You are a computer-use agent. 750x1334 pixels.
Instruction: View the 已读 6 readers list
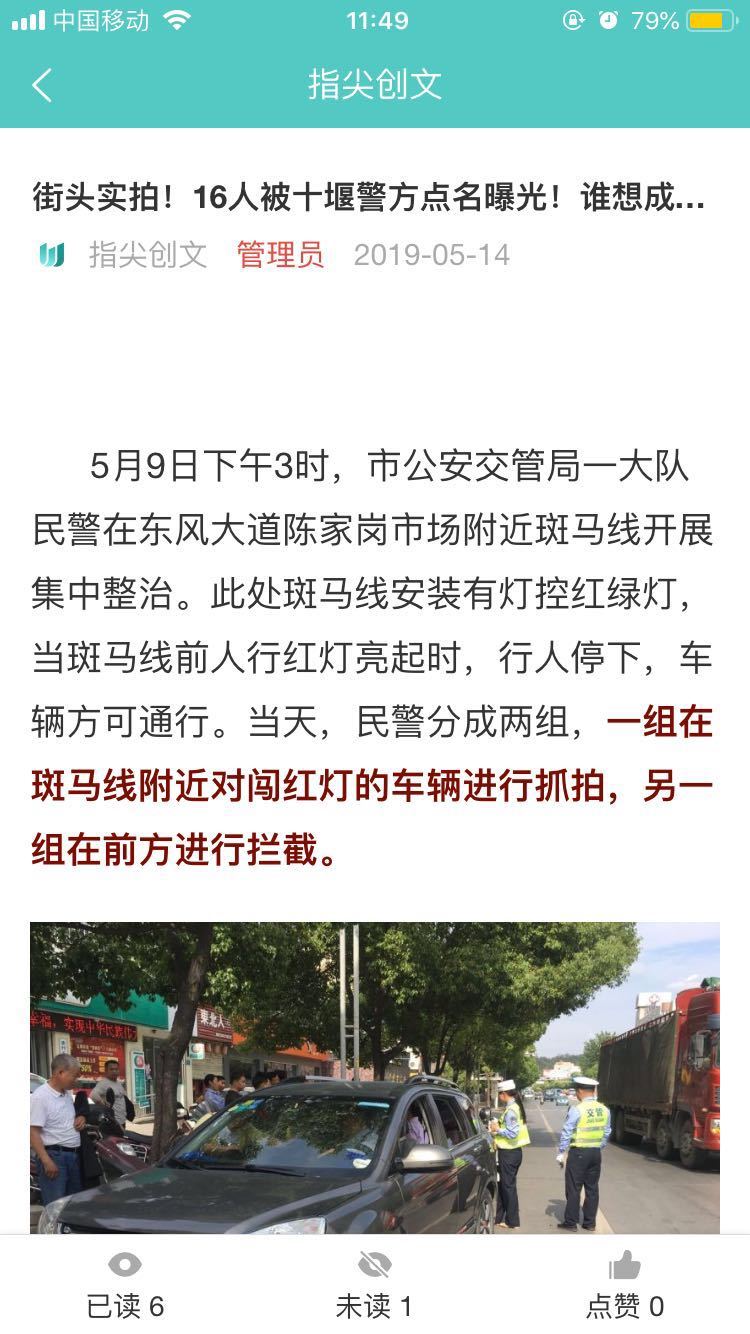(x=125, y=1284)
